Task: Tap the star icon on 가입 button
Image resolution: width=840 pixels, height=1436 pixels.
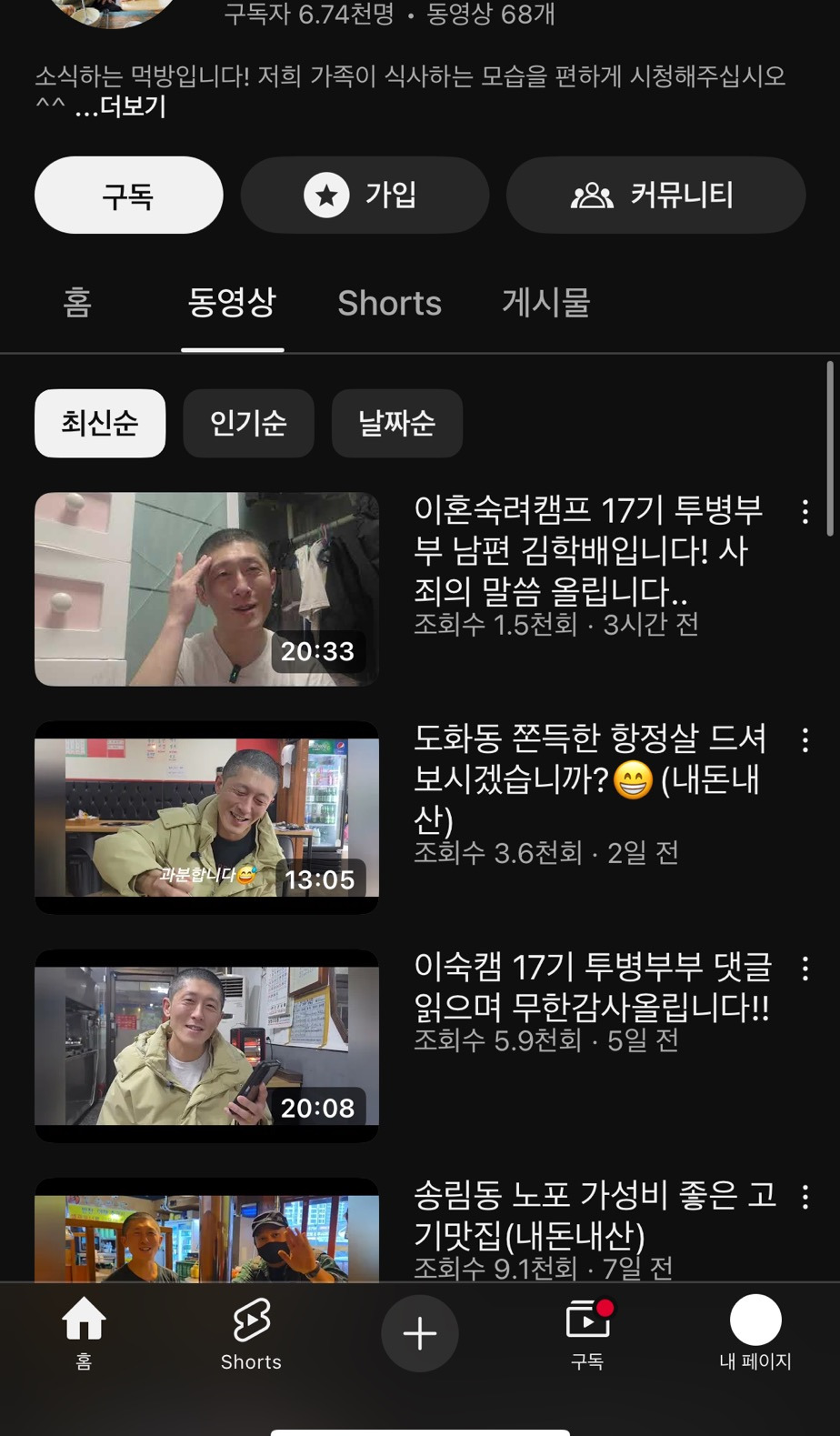Action: tap(326, 195)
